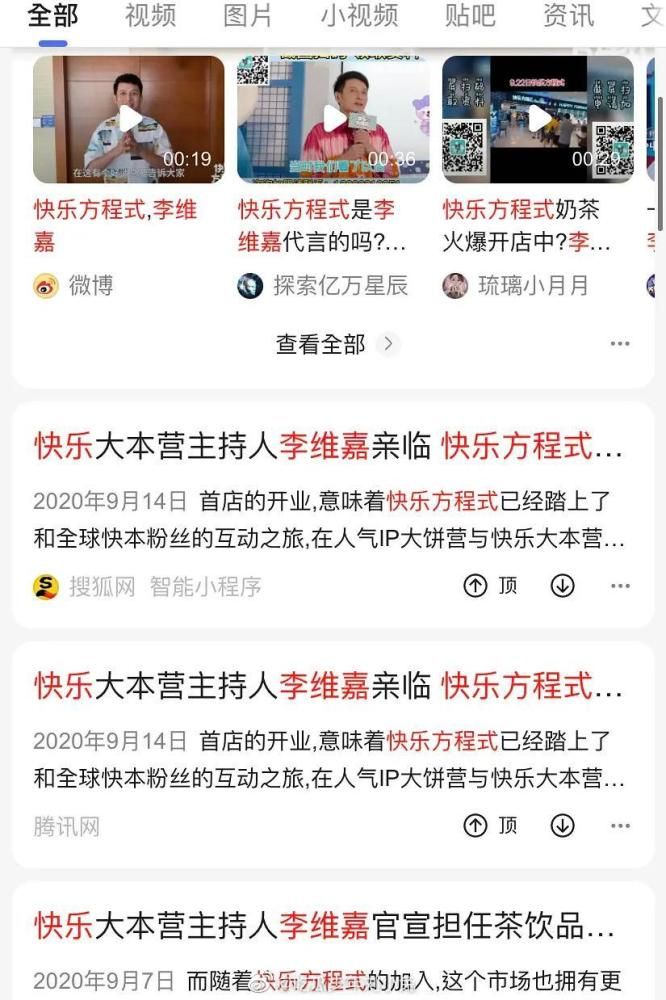Viewport: 666px width, 1000px height.
Task: Open more options for the video section
Action: 620,344
